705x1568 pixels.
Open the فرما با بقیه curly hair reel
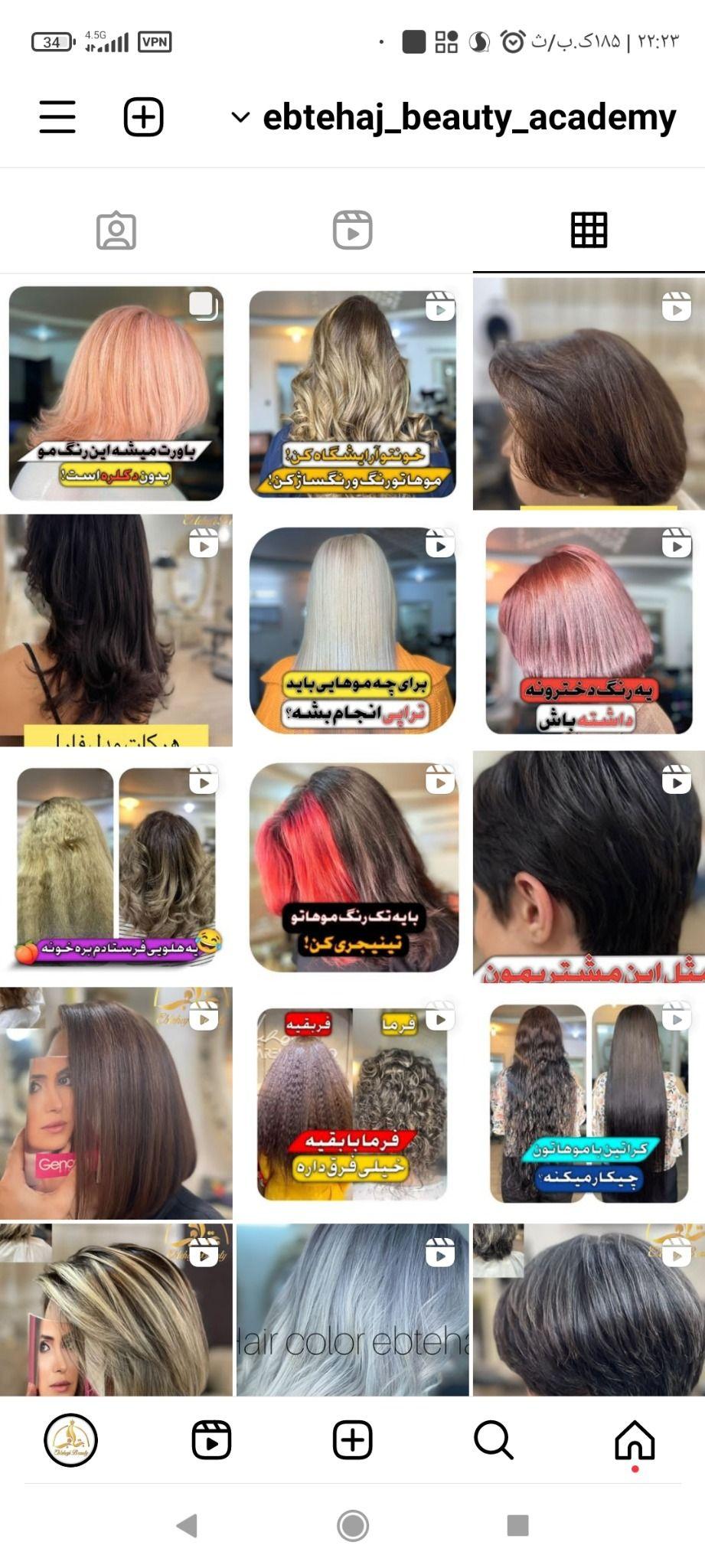pos(352,1103)
